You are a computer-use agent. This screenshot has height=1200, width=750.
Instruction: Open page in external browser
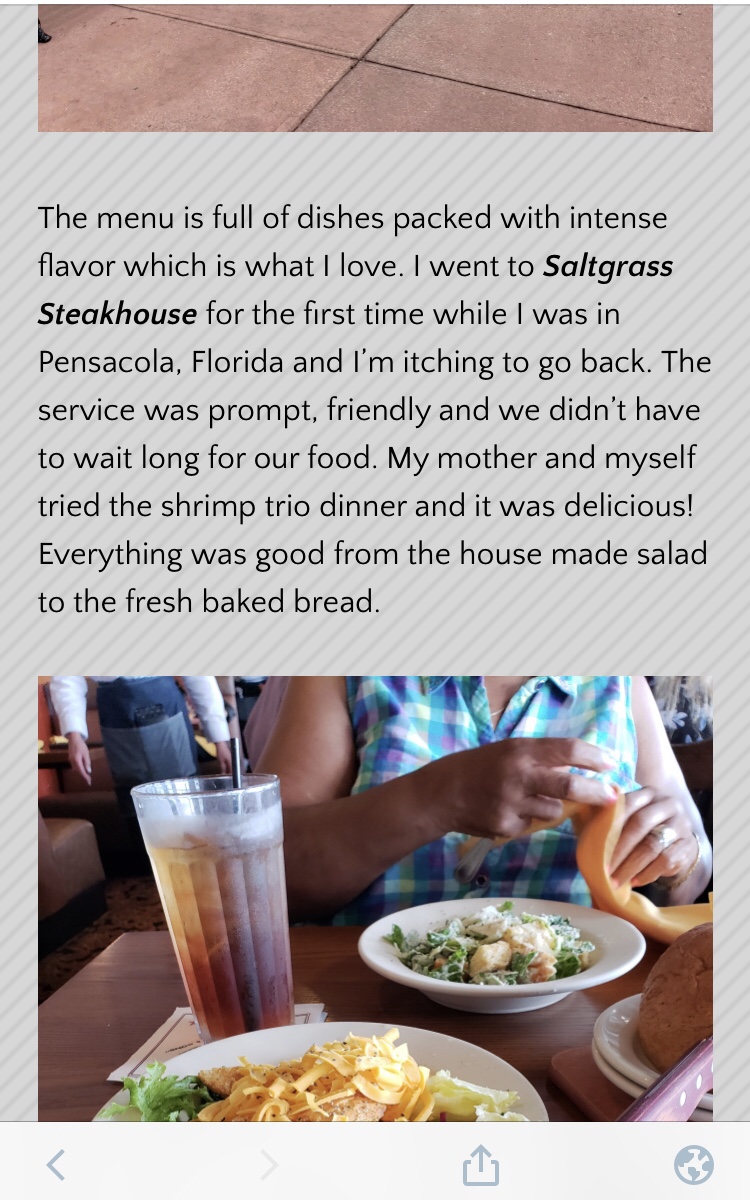(693, 1164)
